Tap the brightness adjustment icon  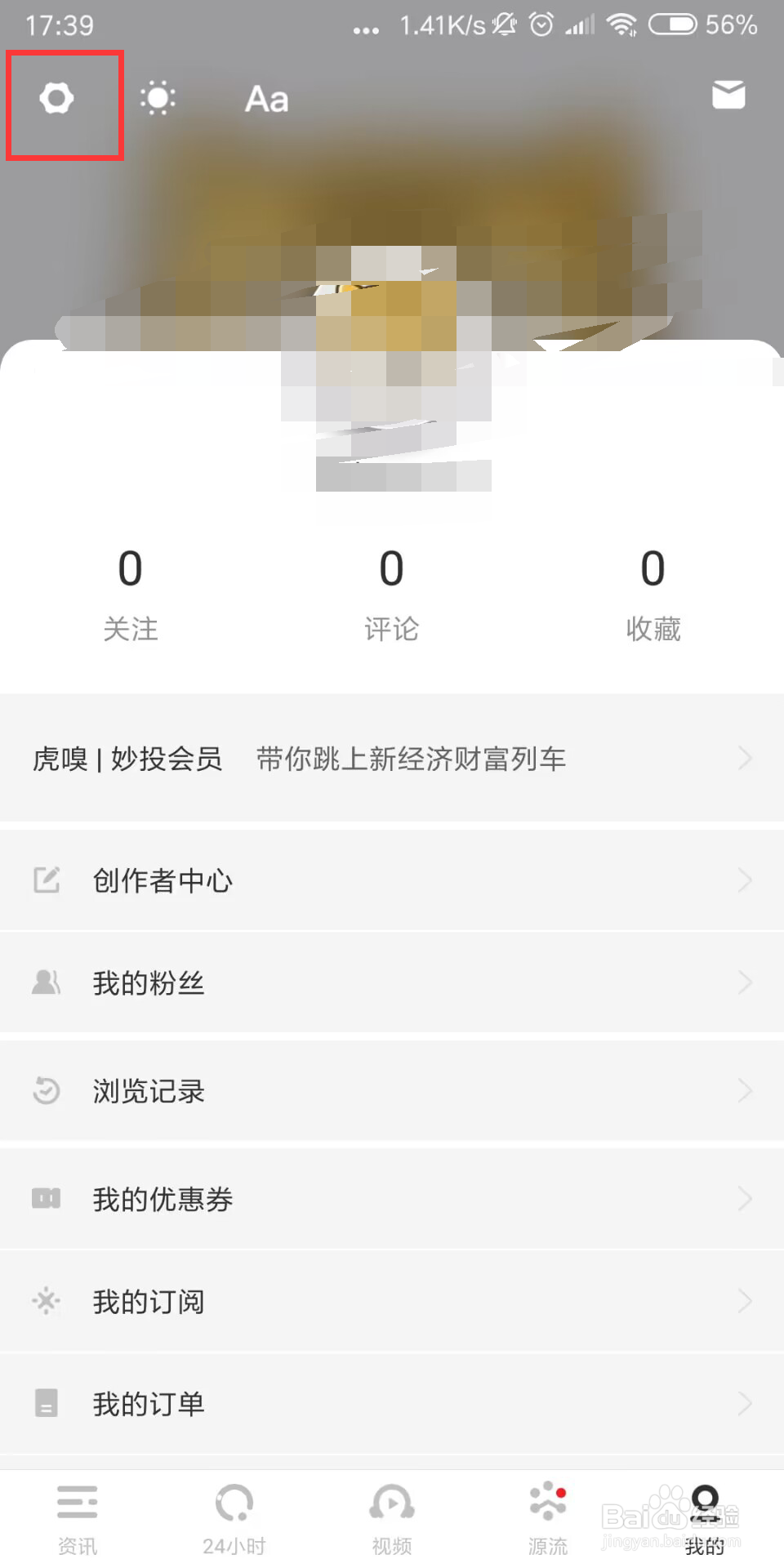pyautogui.click(x=158, y=98)
